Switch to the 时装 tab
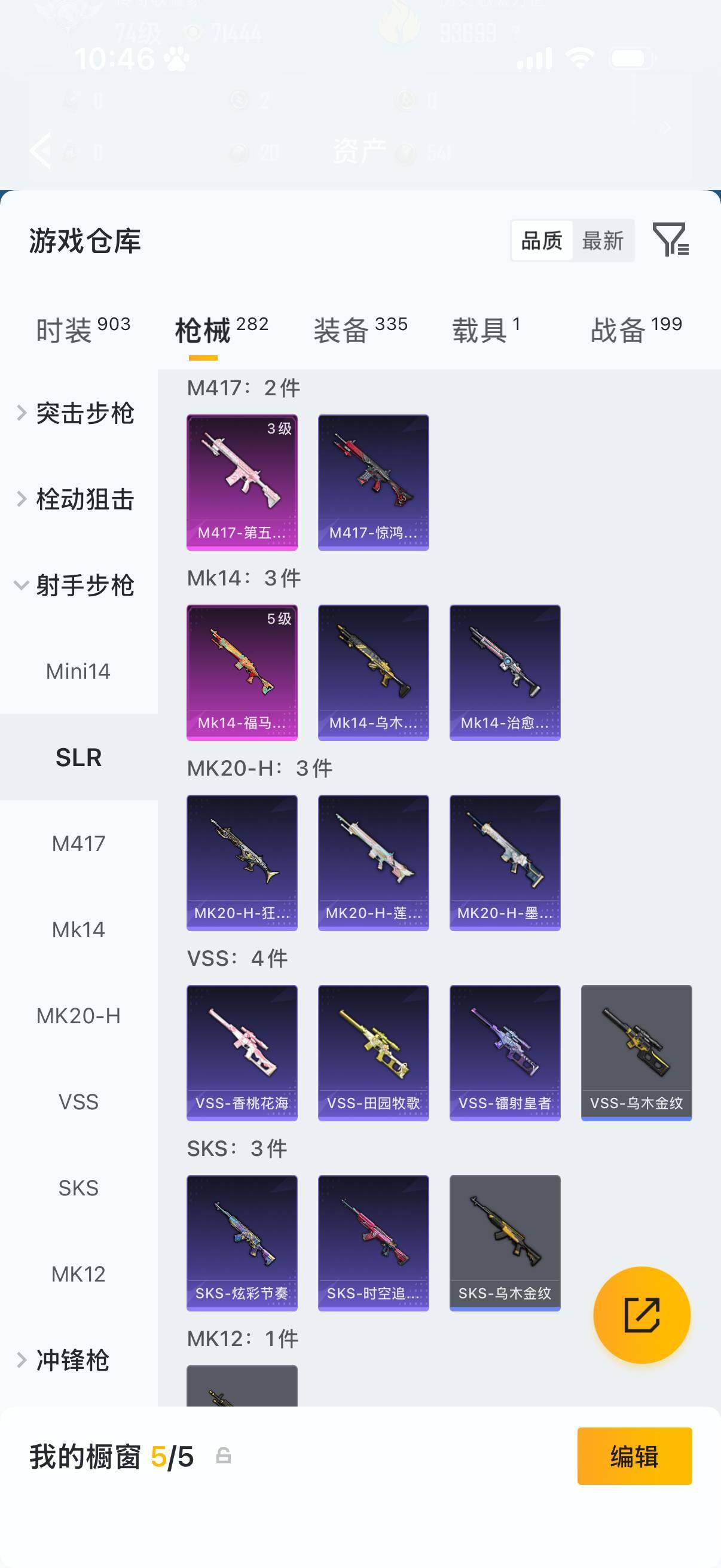The image size is (721, 1568). (x=83, y=330)
